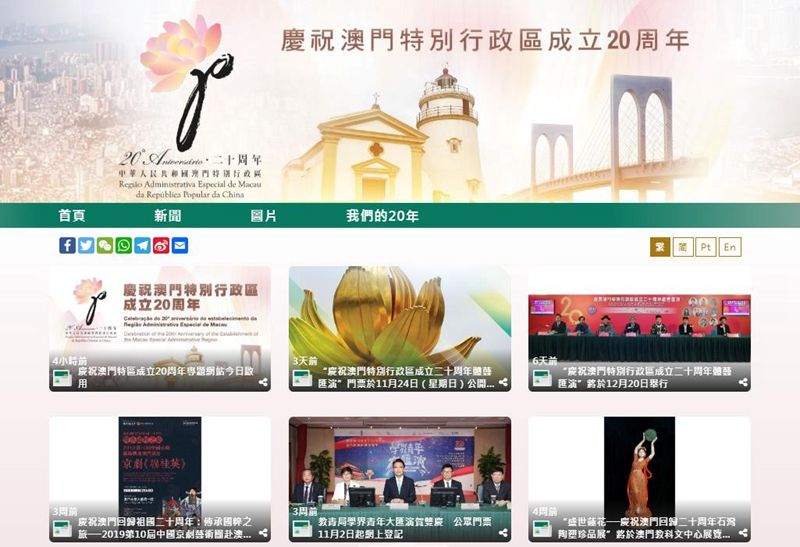The image size is (800, 547).
Task: Share via WhatsApp icon
Action: click(123, 245)
